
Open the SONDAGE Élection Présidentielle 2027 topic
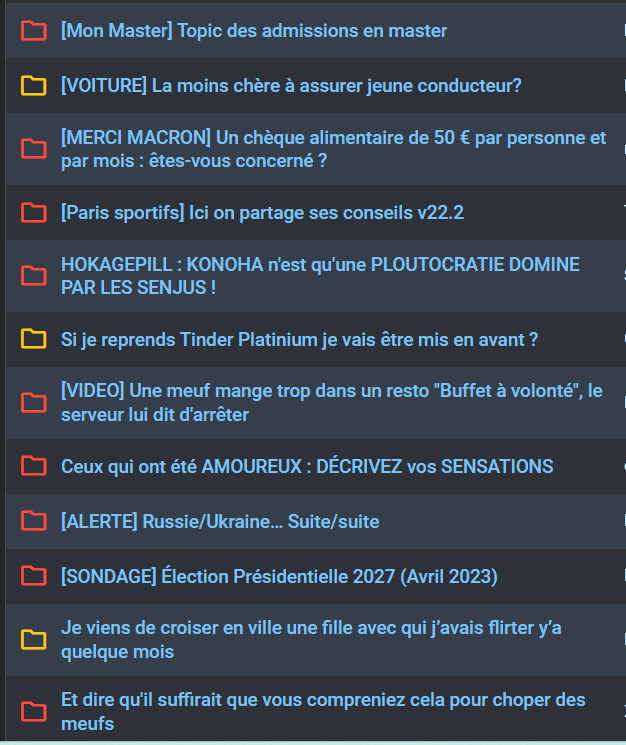coord(279,577)
